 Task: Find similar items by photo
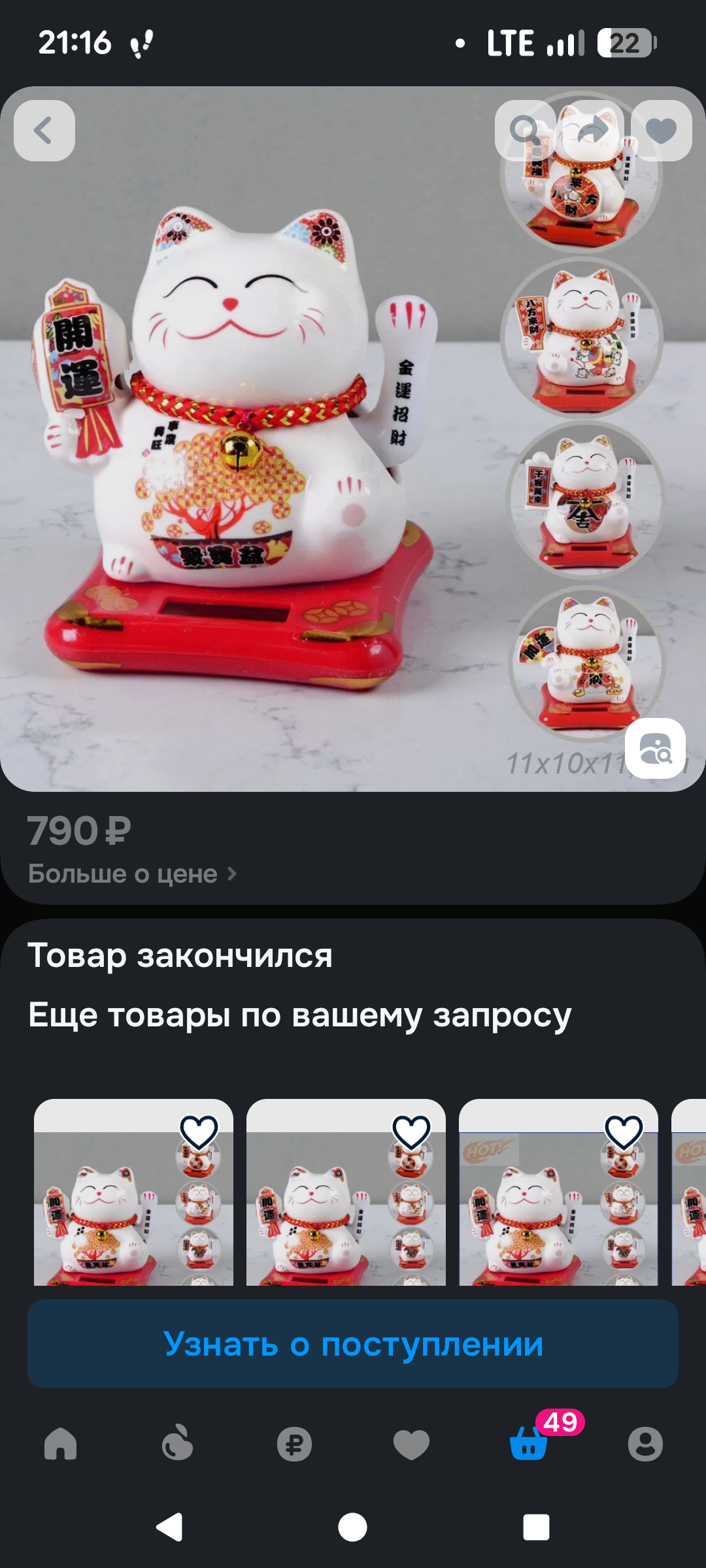tap(655, 748)
